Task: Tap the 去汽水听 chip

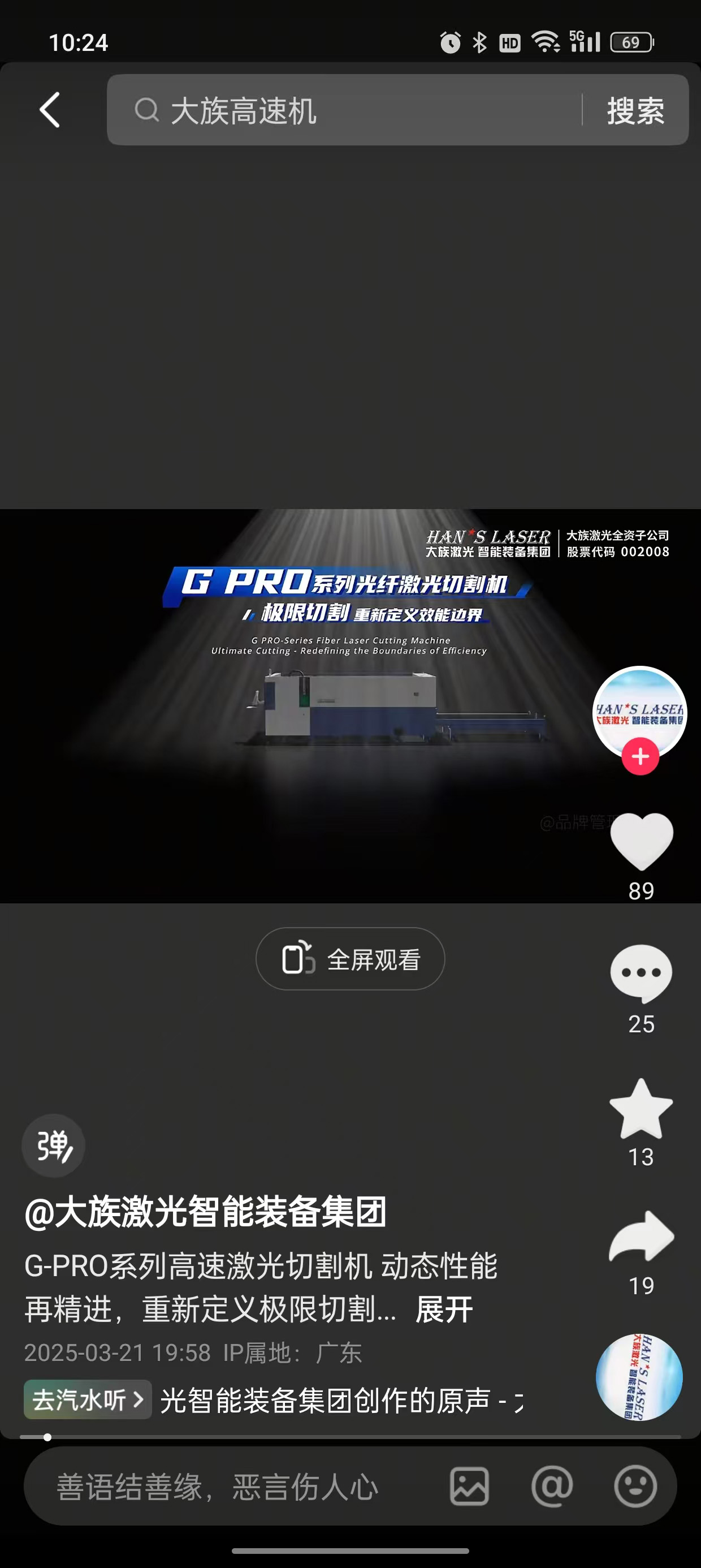Action: pos(88,1400)
